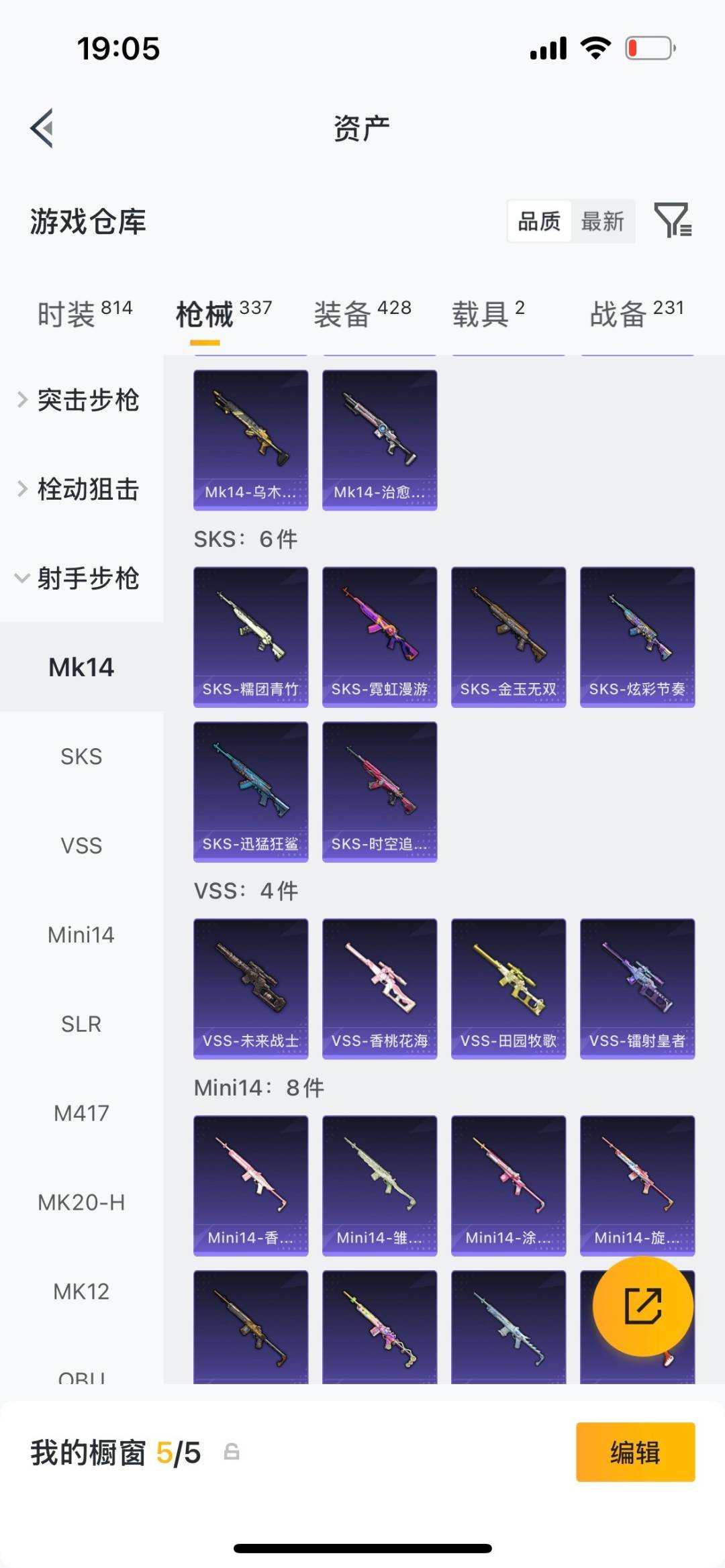Screen dimensions: 725x1568
Task: Open the SKS-糯团青竹 skin card
Action: (251, 637)
